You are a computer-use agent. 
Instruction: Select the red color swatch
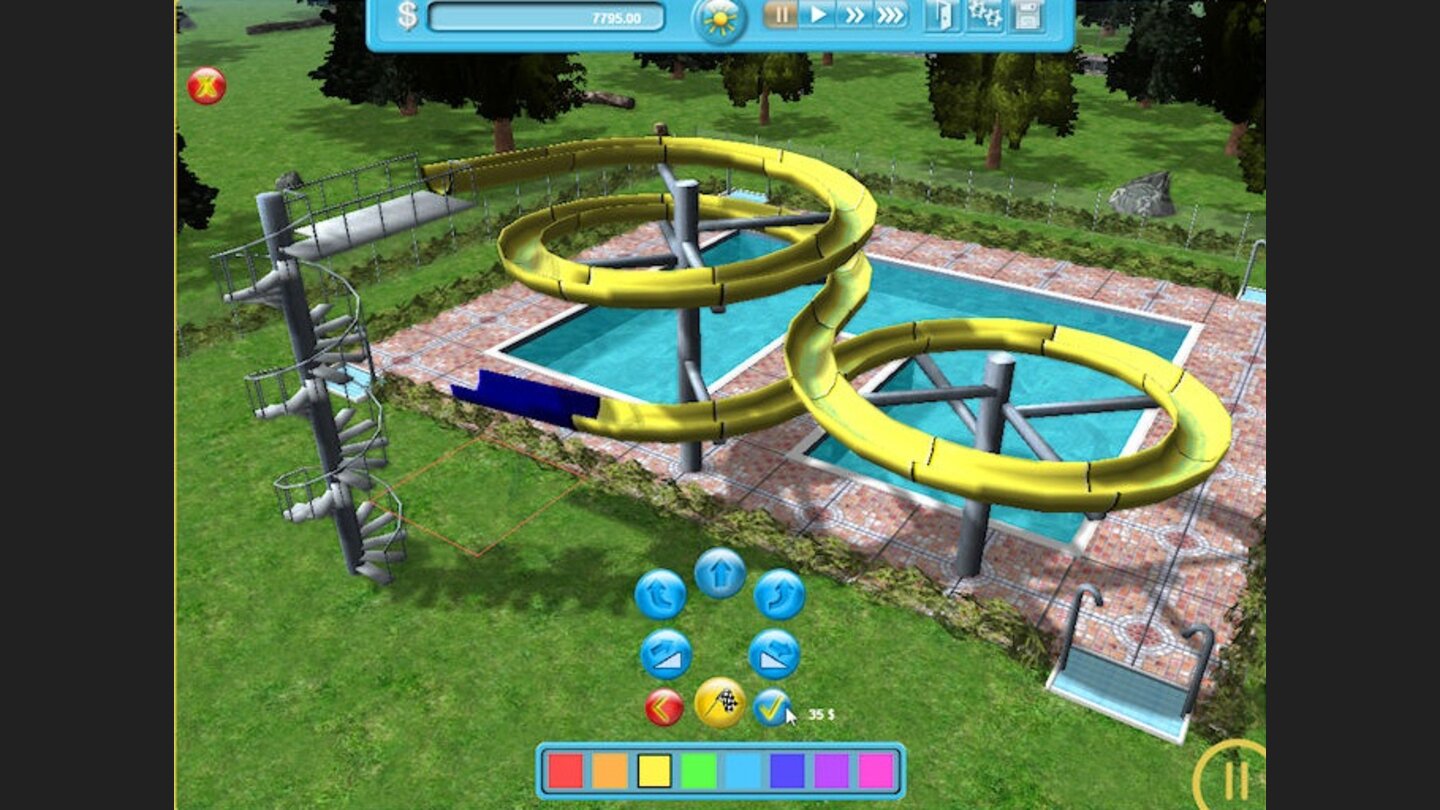(x=565, y=771)
